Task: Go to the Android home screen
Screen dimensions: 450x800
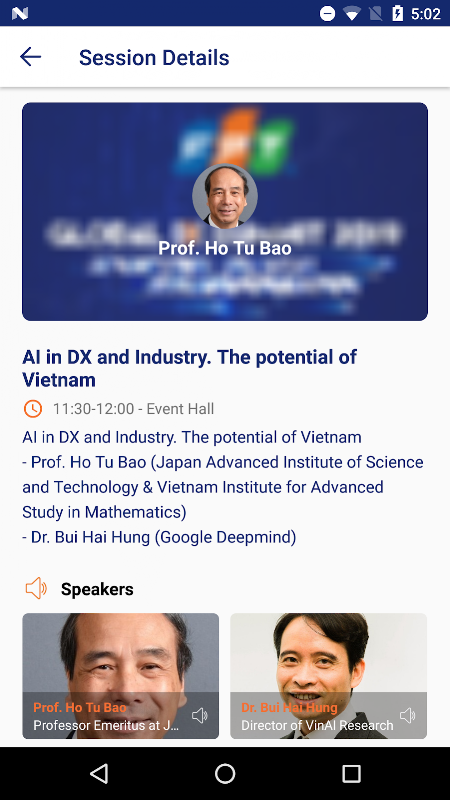Action: tap(225, 773)
